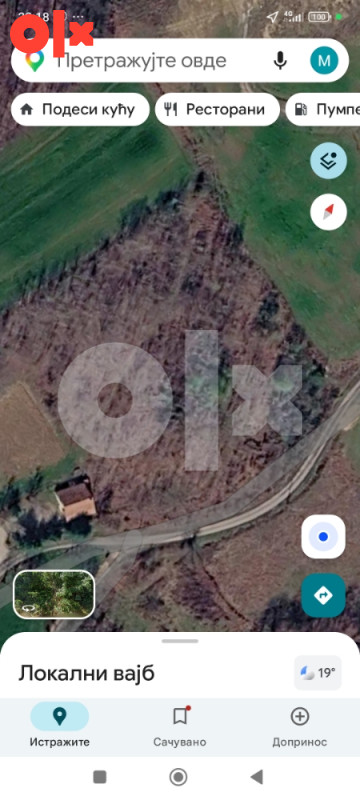This screenshot has height=800, width=360.
Task: Open the Street View thumbnail
Action: pos(54,594)
